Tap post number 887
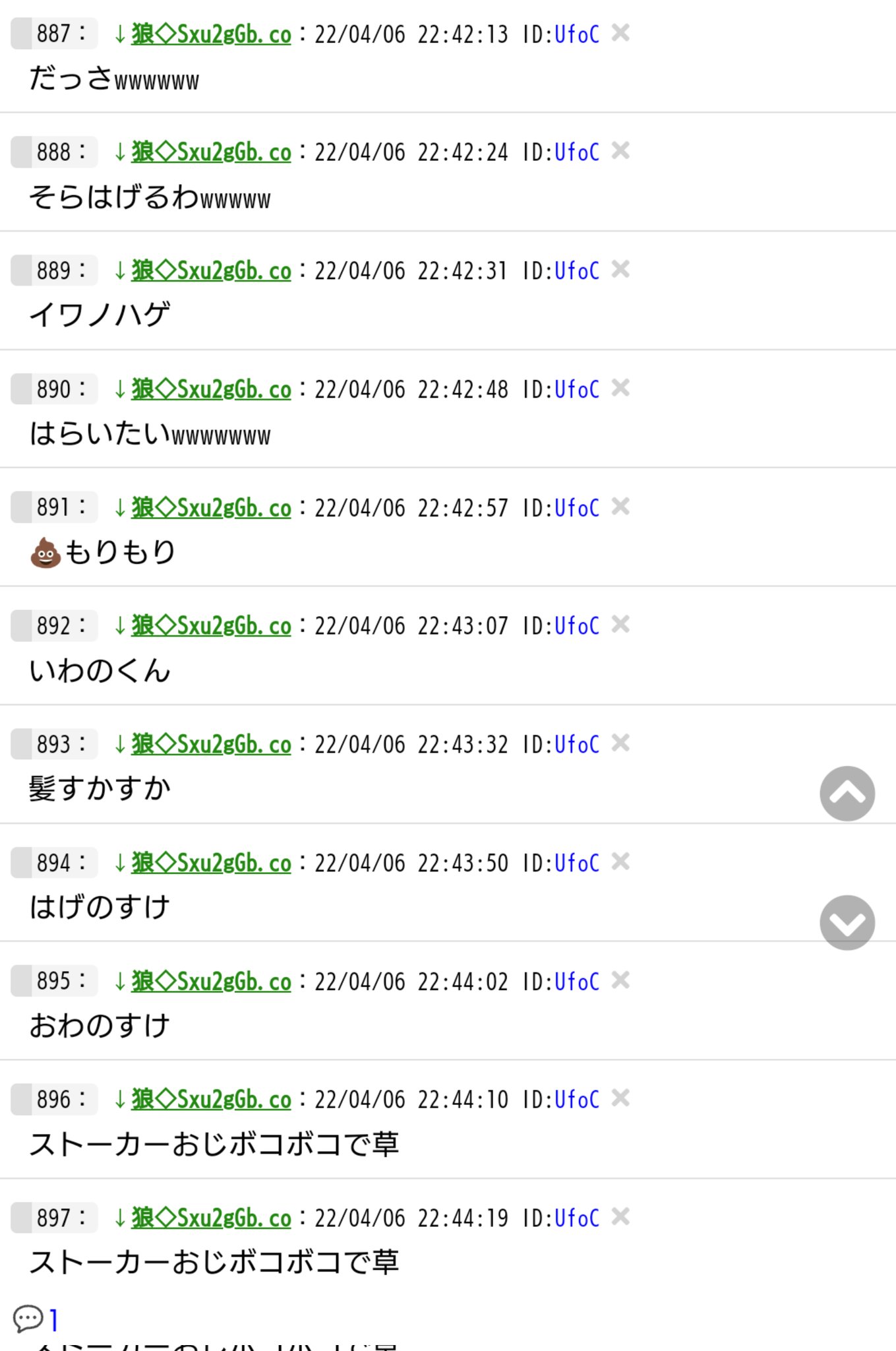 [x=54, y=34]
